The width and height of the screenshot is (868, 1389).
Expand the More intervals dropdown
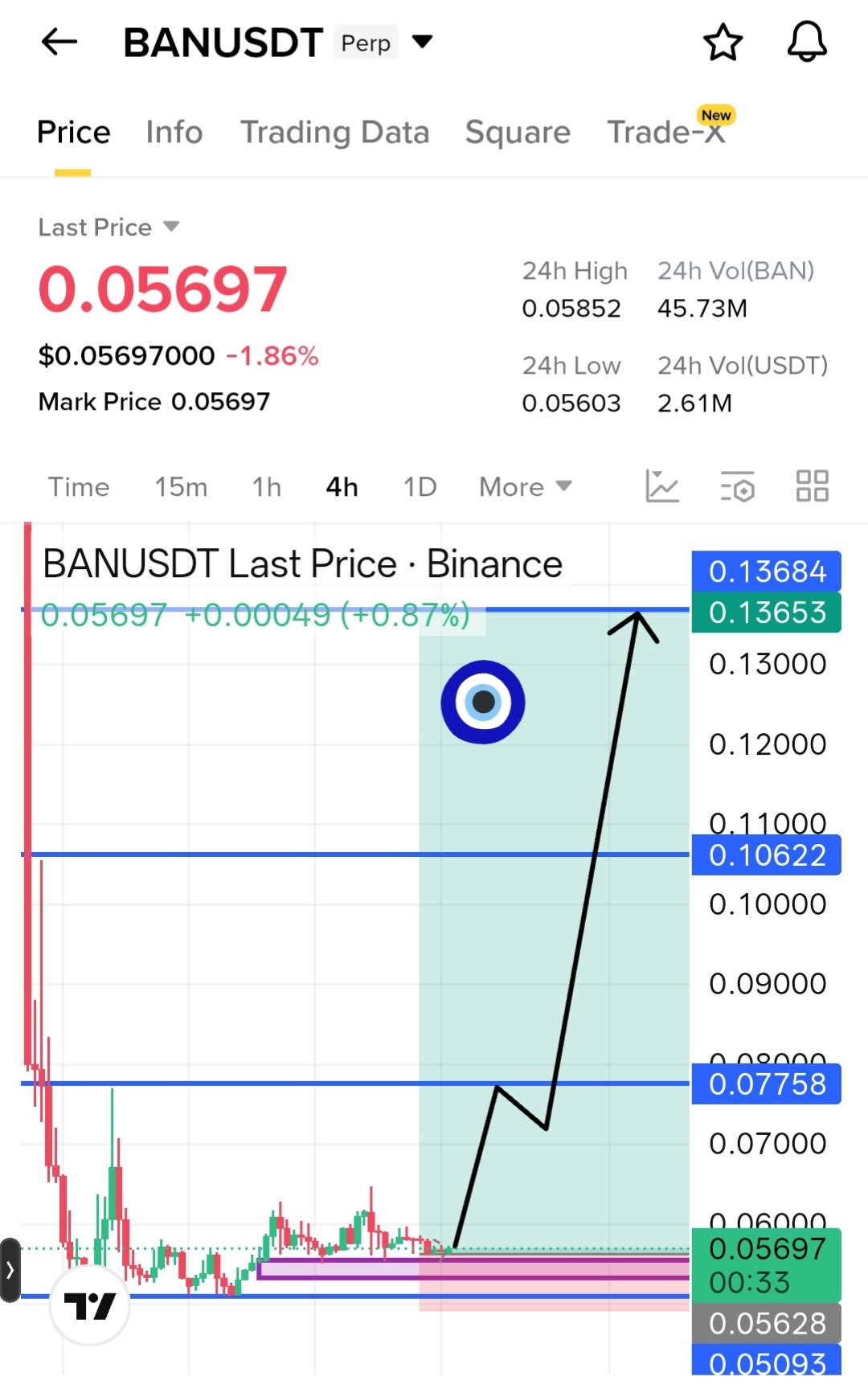point(525,487)
